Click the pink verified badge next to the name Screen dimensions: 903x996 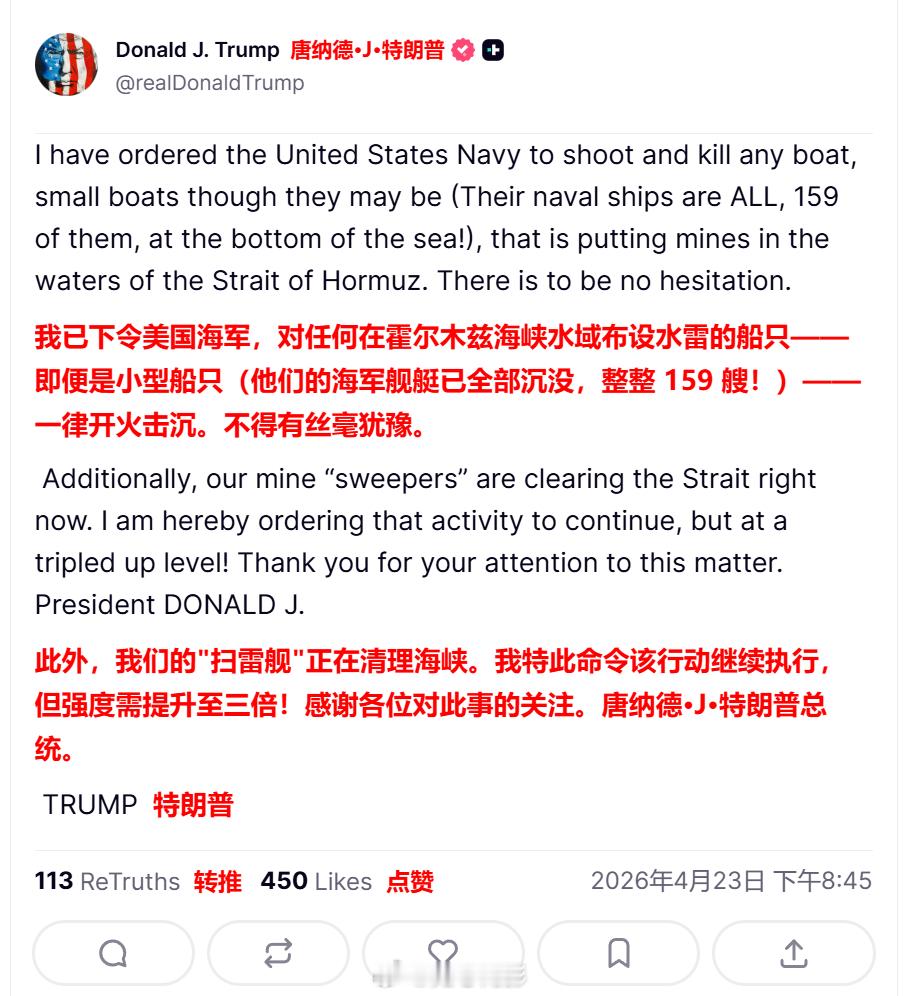click(x=463, y=49)
